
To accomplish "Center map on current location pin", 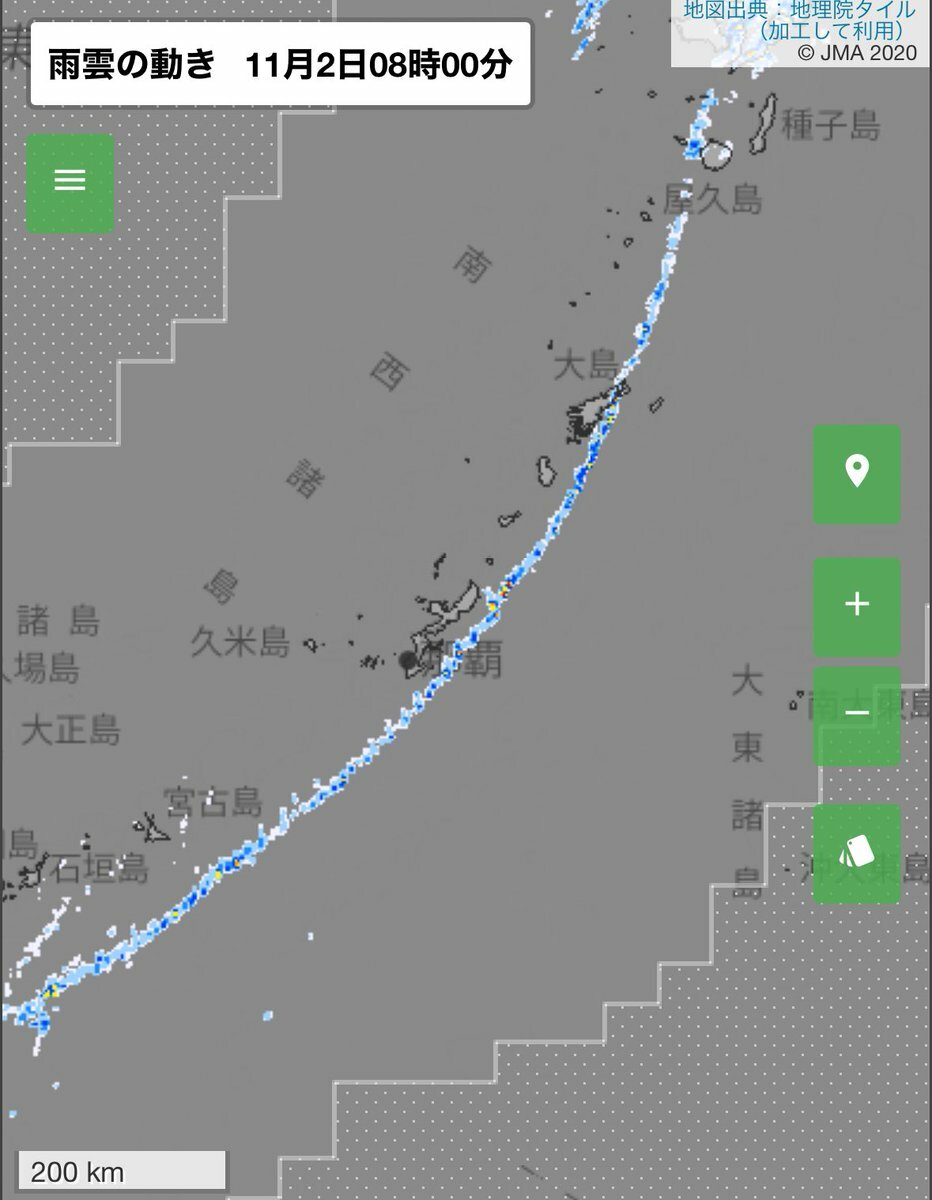I will (x=856, y=473).
